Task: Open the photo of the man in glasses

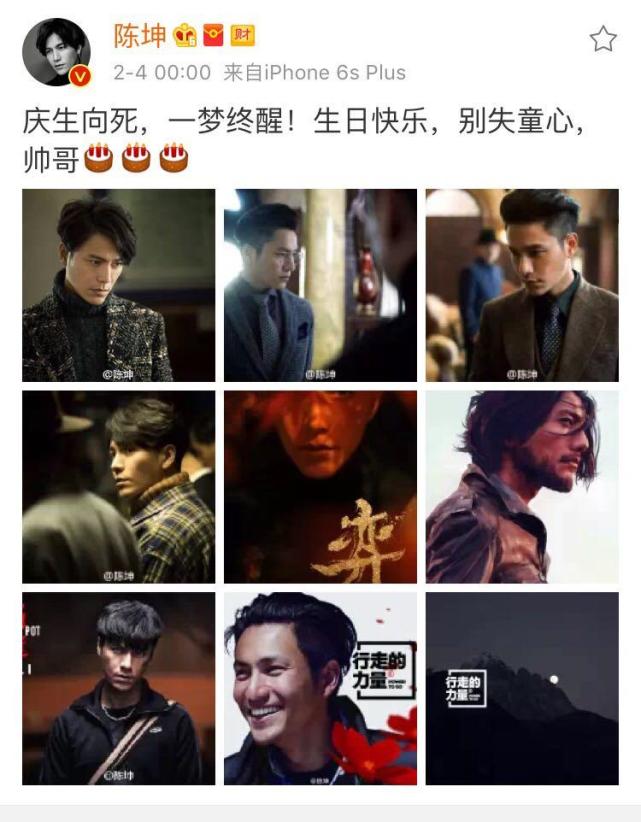Action: (320, 285)
